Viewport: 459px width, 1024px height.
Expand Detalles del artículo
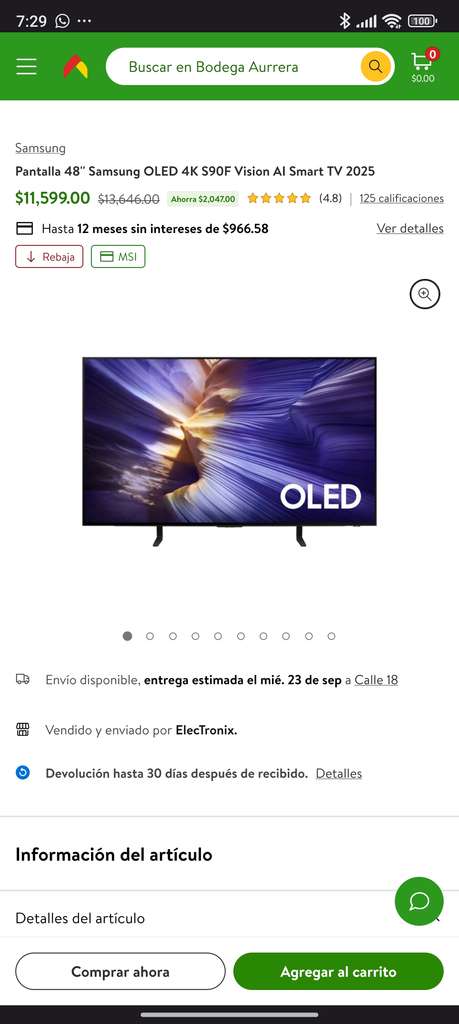(229, 918)
